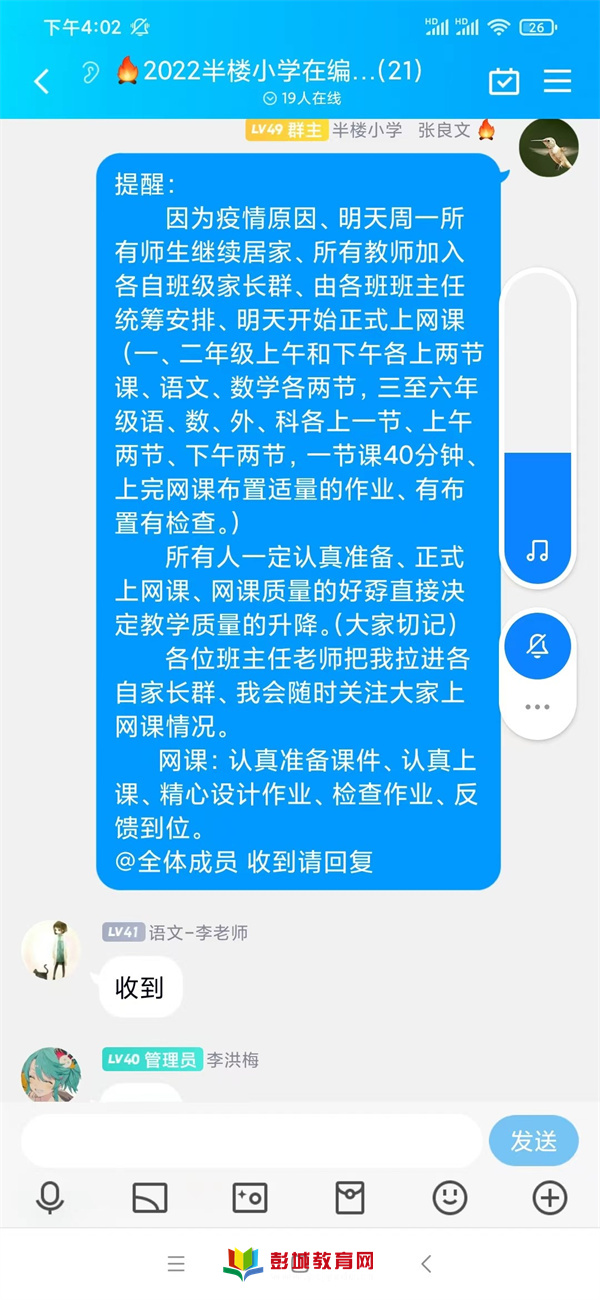Screen dimensions: 600x1300
Task: Start voice input with the microphone
Action: tap(49, 1197)
